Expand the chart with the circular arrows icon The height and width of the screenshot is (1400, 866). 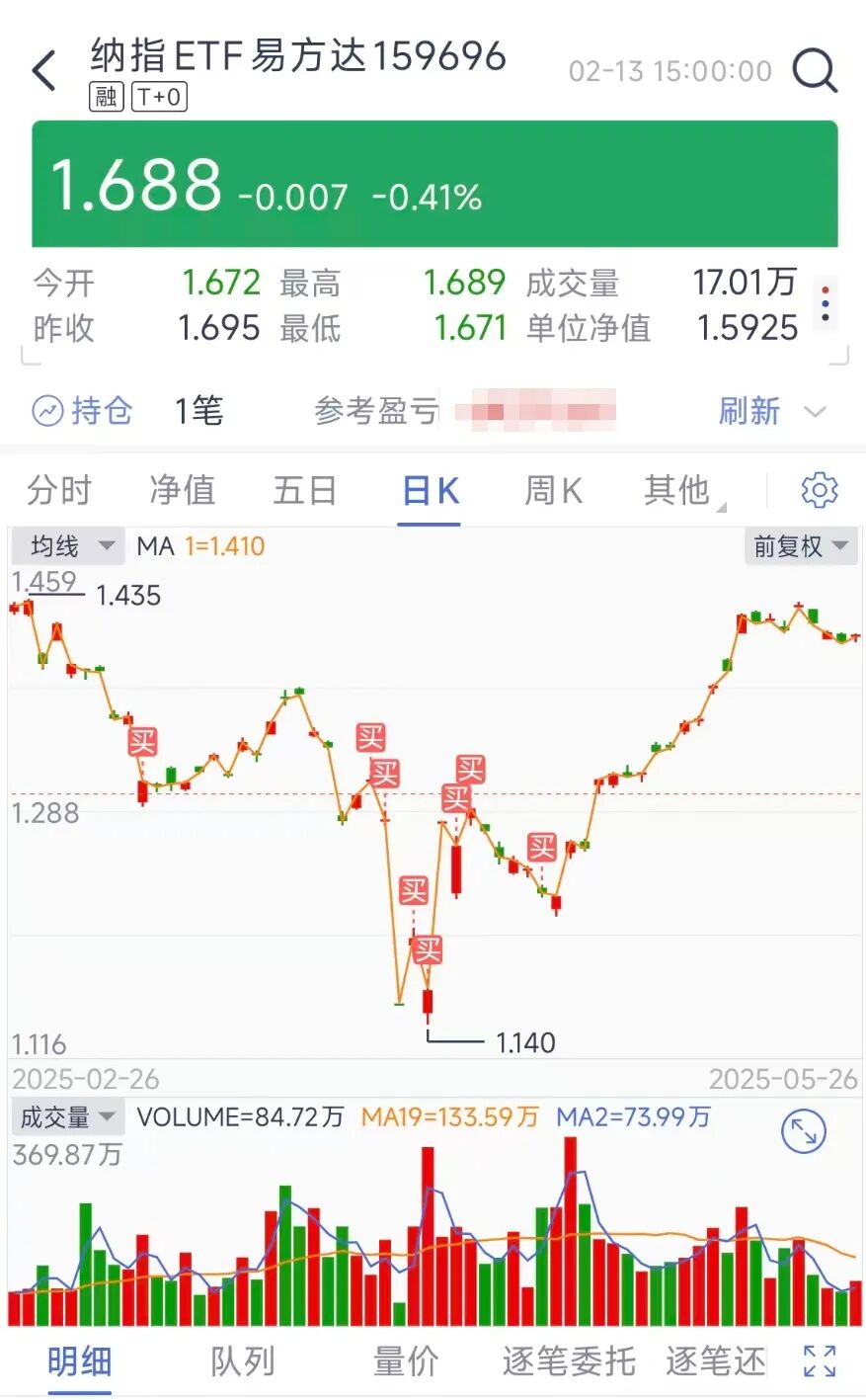tap(803, 1132)
